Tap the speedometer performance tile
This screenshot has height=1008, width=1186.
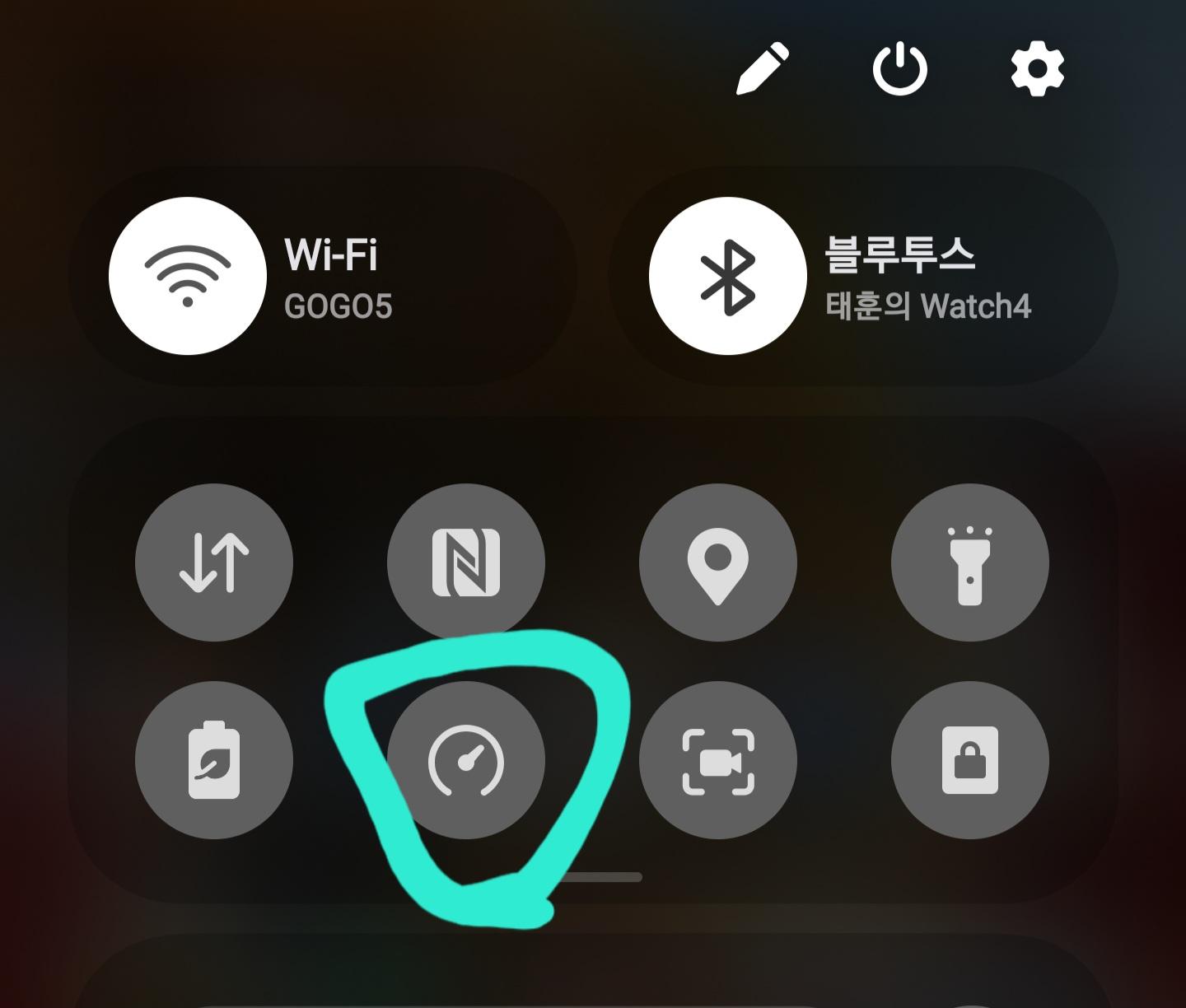[x=466, y=759]
